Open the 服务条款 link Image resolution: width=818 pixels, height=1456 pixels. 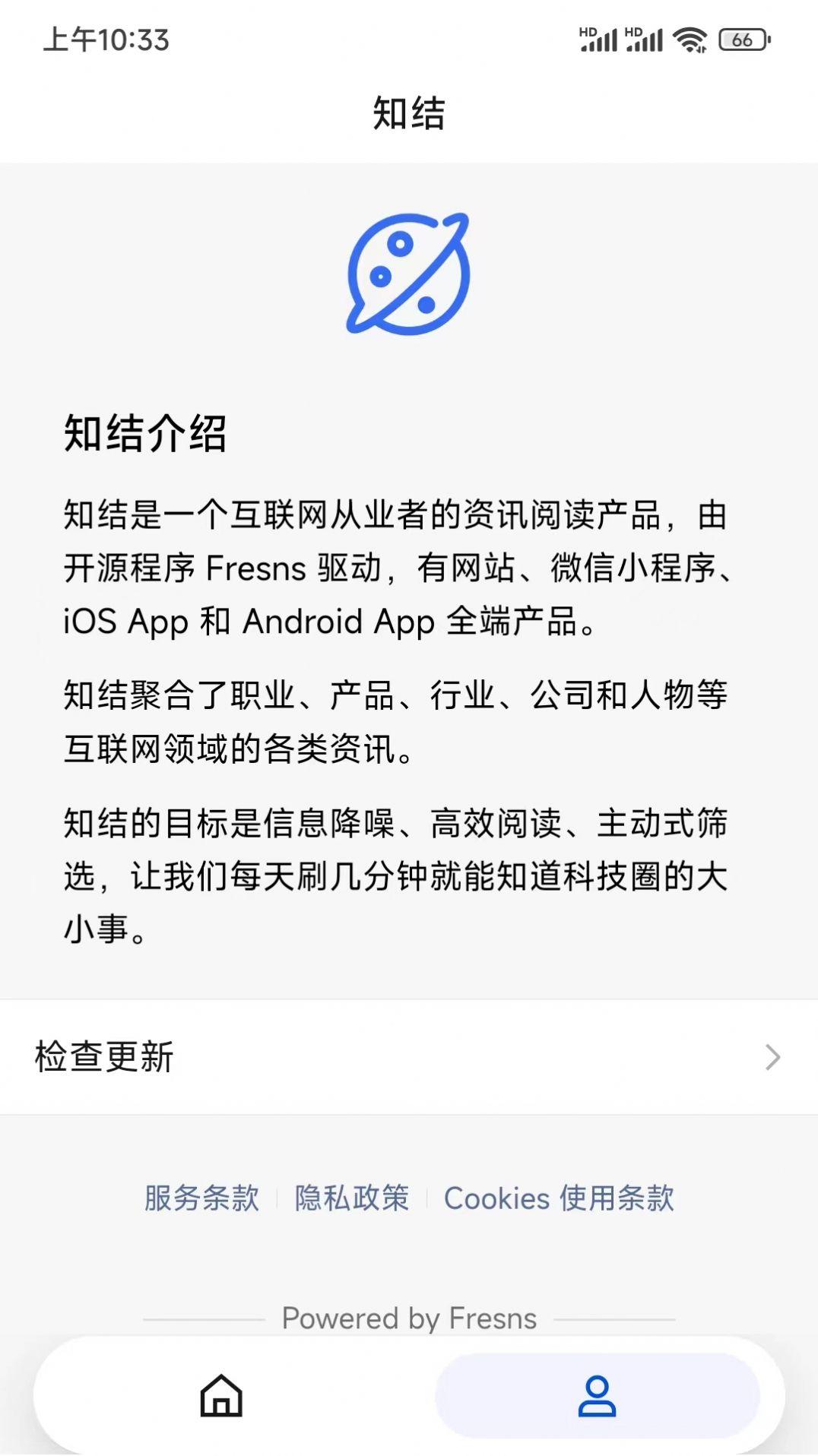[201, 1198]
